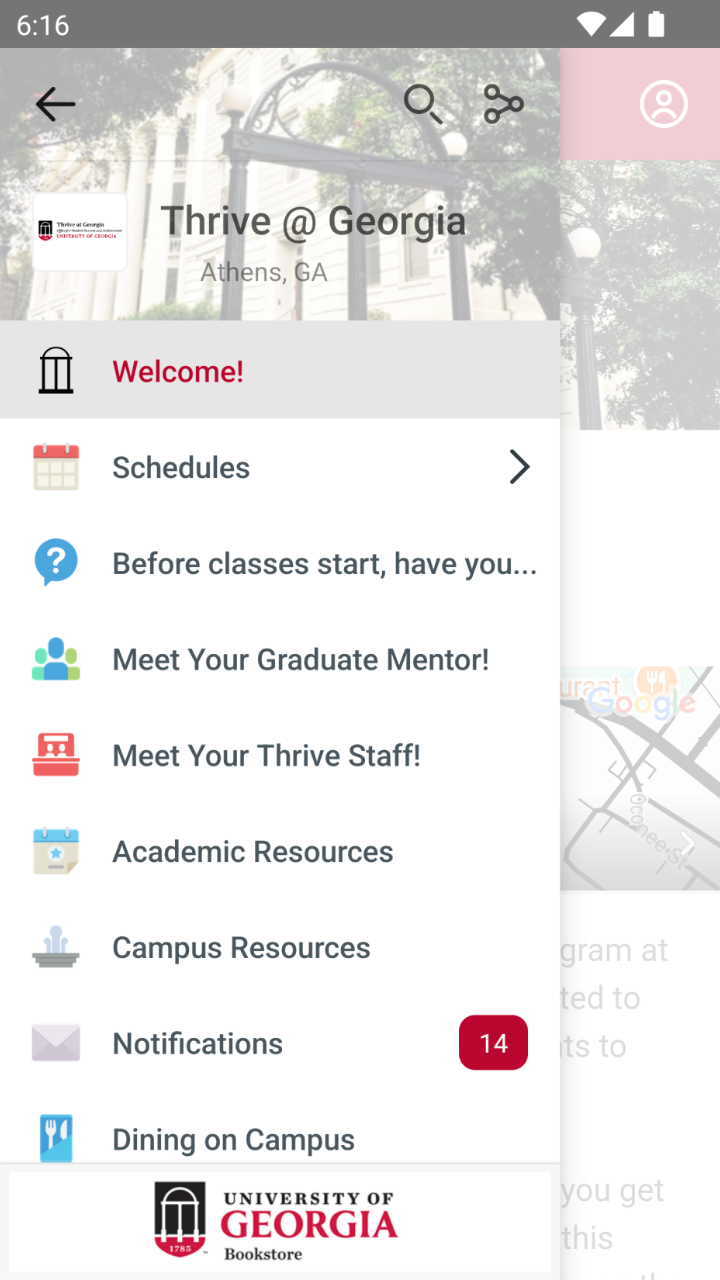Tap the share connections icon in header
Viewport: 720px width, 1280px height.
[x=503, y=104]
